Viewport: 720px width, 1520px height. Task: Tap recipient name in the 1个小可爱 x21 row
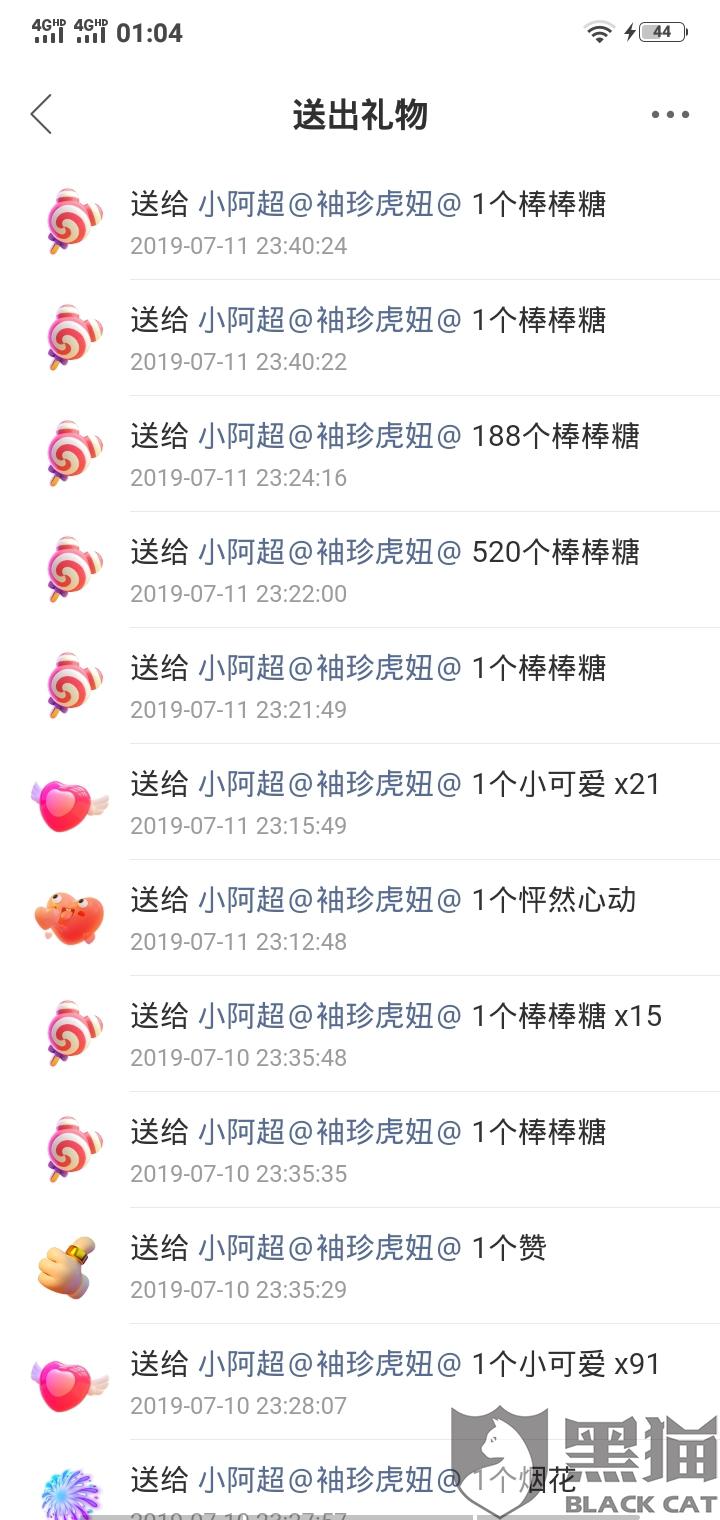coord(330,784)
